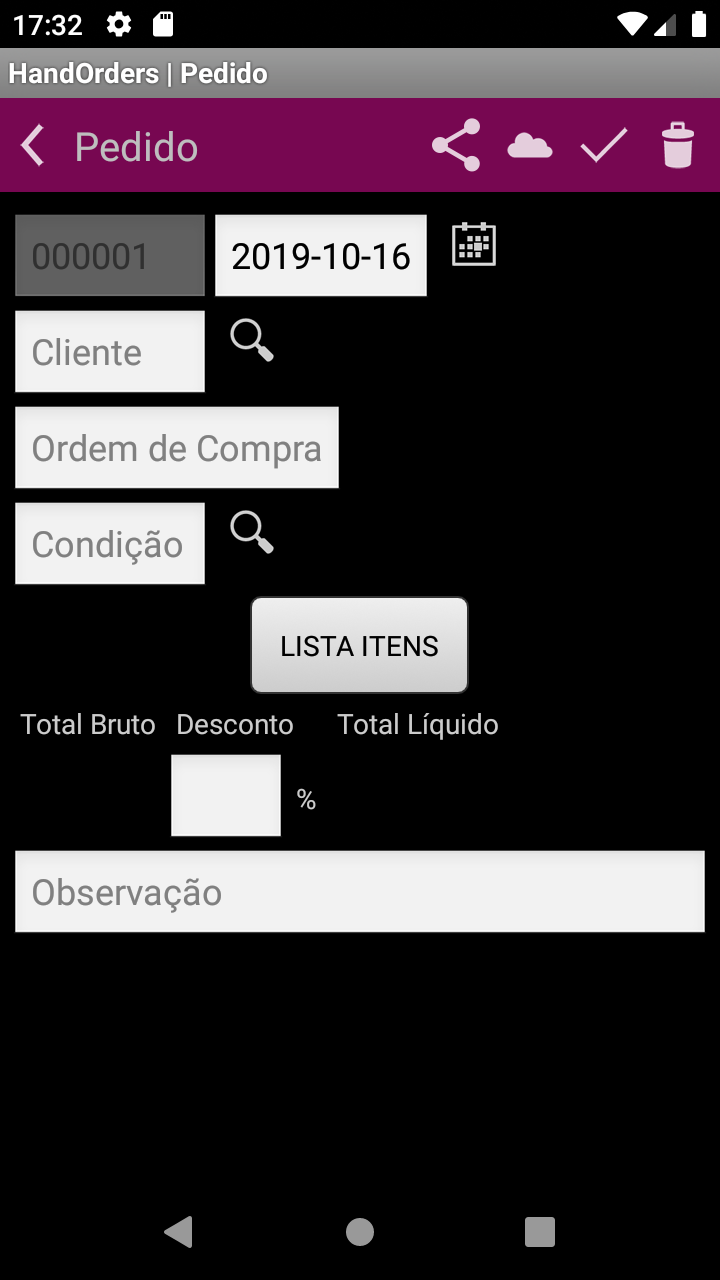This screenshot has width=720, height=1280.
Task: Open LISTA ITENS
Action: 359,646
